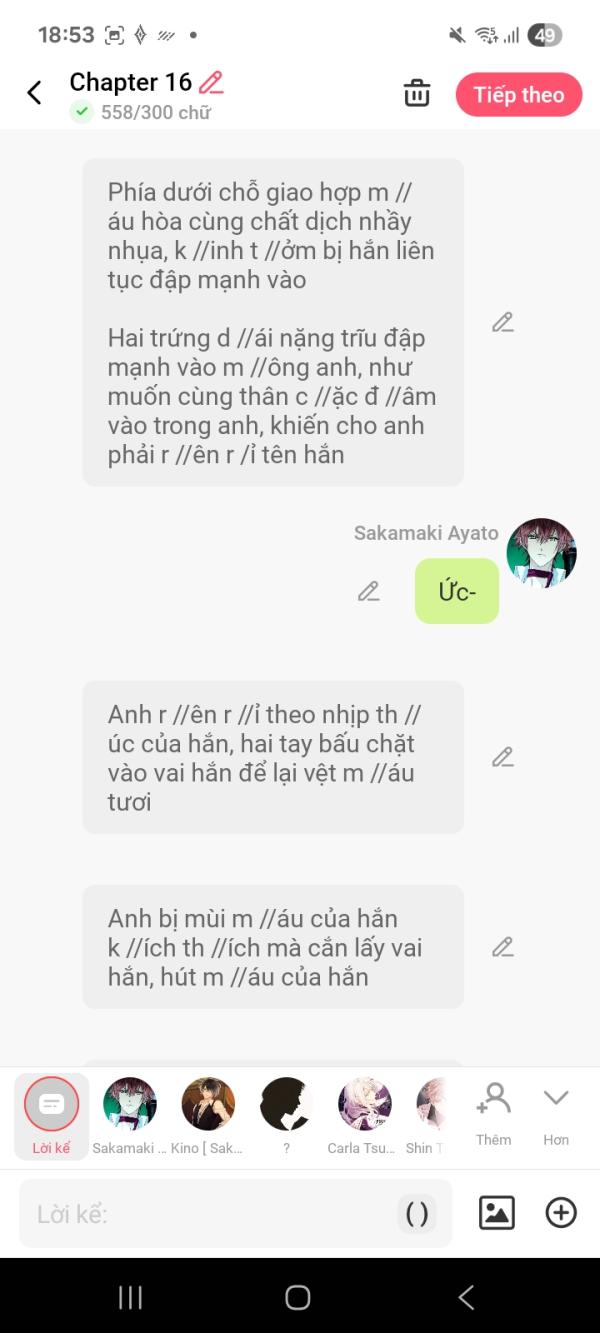This screenshot has width=600, height=1333.
Task: Select the ? character avatar
Action: [x=286, y=1104]
